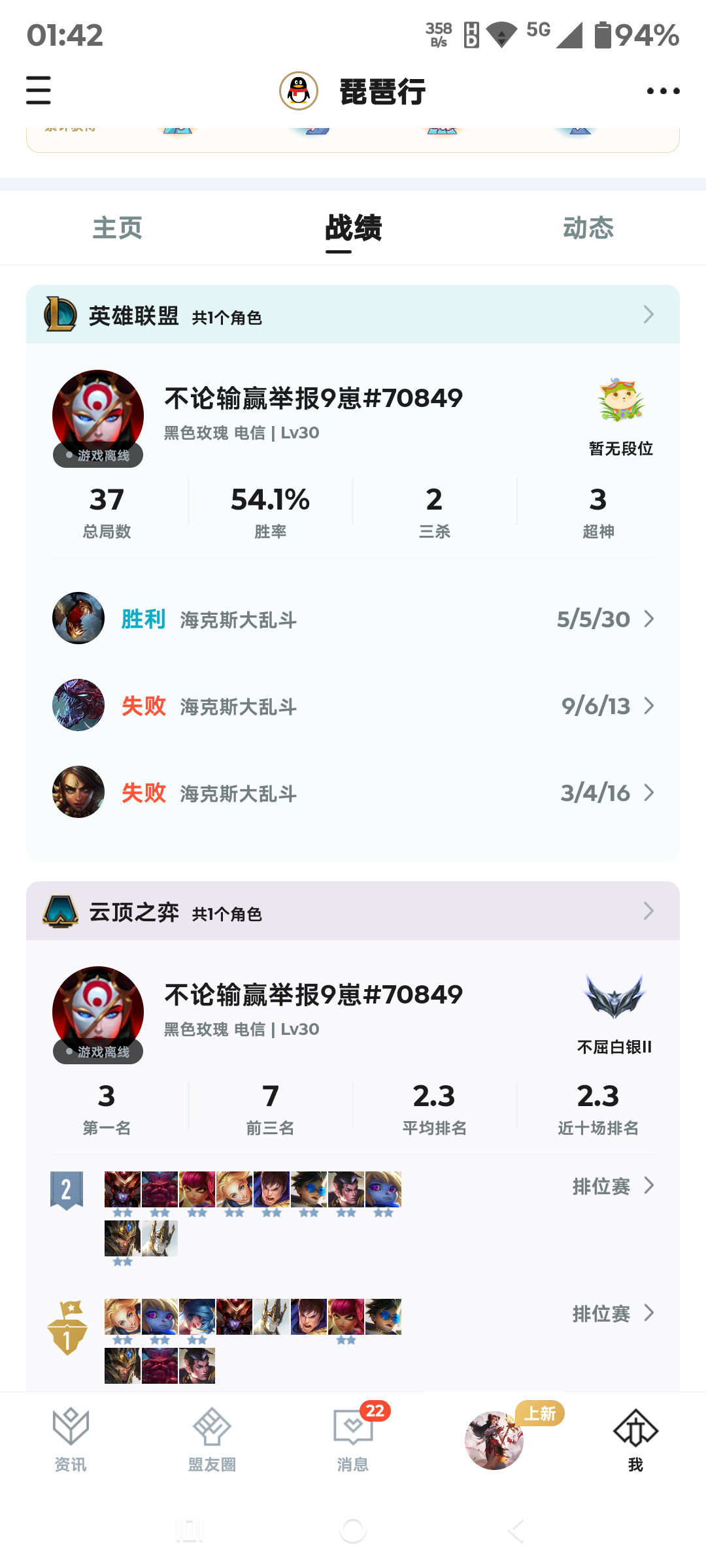Open details of the 5/5/30 victory match
The width and height of the screenshot is (706, 1568).
tap(353, 619)
